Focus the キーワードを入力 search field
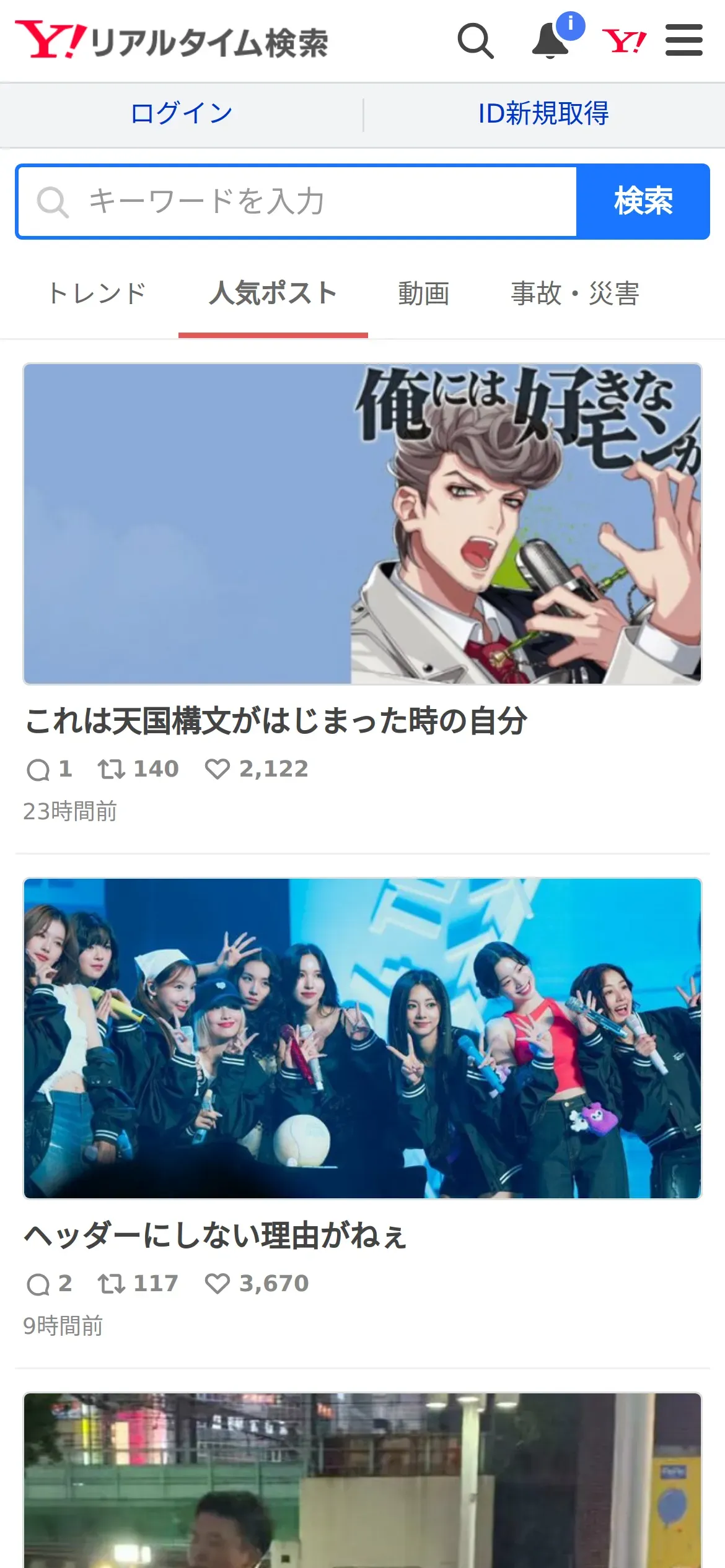The width and height of the screenshot is (725, 1568). coord(297,202)
